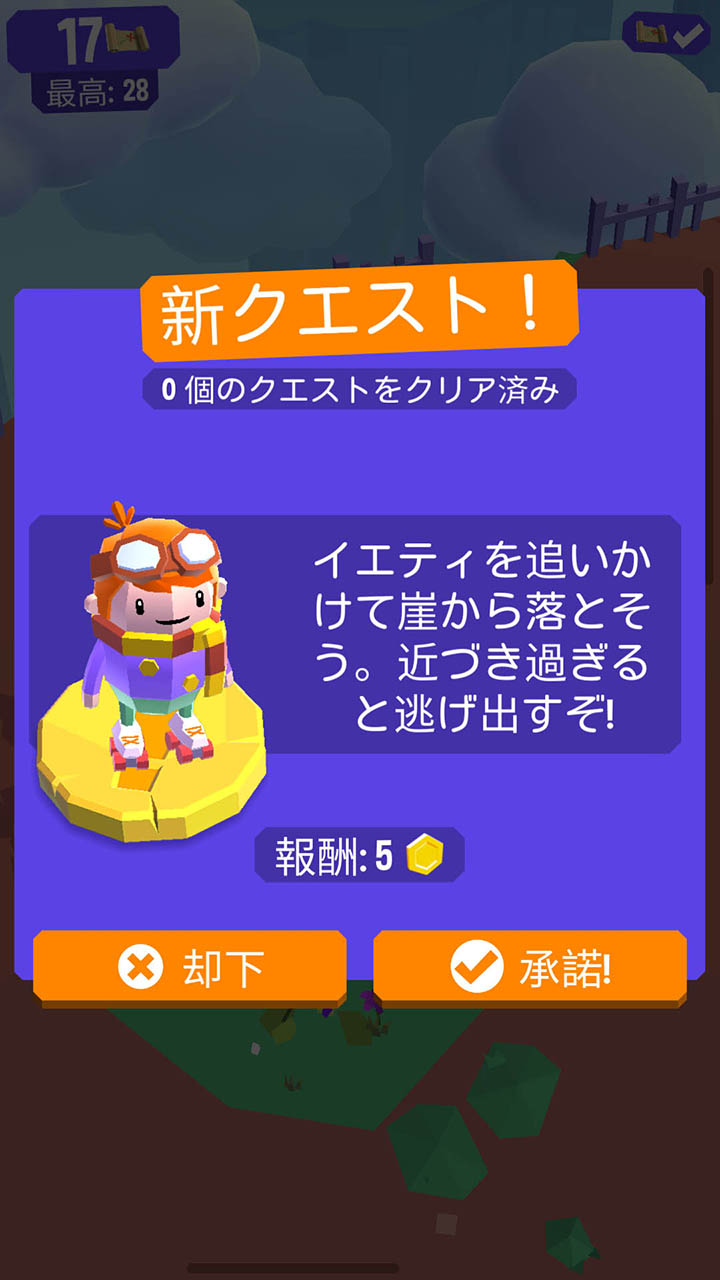Open the quest map icon with checkmark
This screenshot has width=720, height=1280.
[x=667, y=34]
